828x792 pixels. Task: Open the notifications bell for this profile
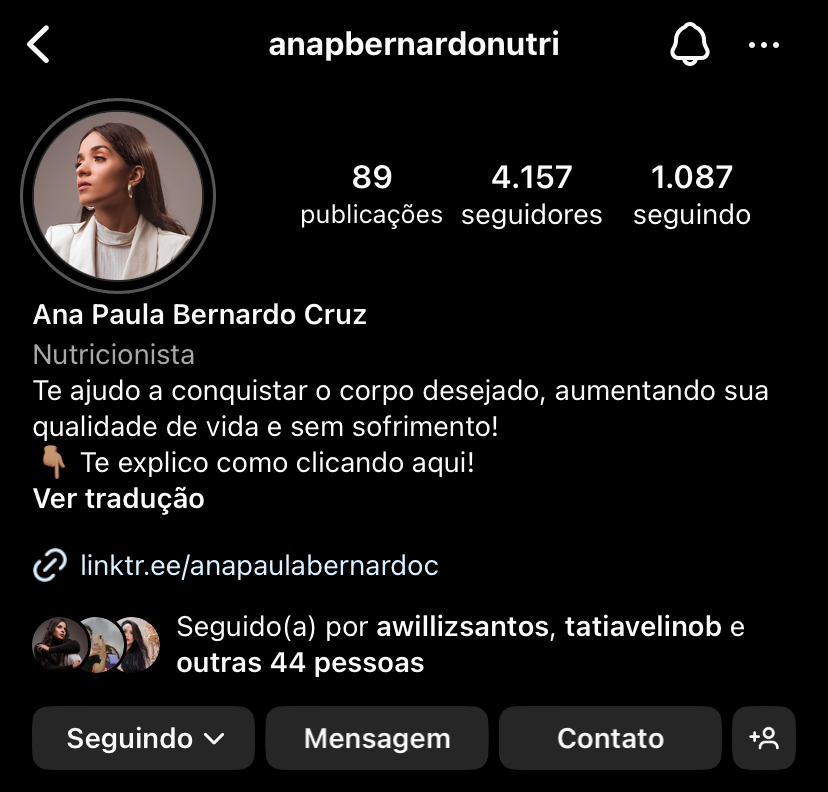click(x=688, y=45)
